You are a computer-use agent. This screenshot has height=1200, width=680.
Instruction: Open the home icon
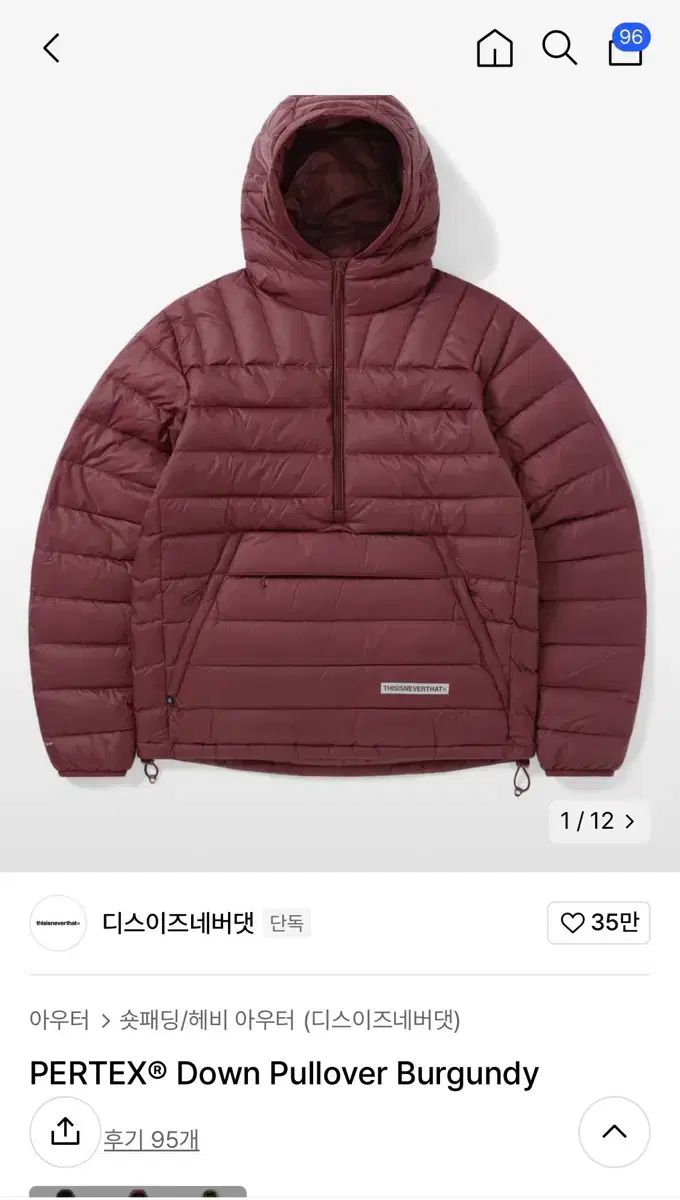click(x=494, y=47)
